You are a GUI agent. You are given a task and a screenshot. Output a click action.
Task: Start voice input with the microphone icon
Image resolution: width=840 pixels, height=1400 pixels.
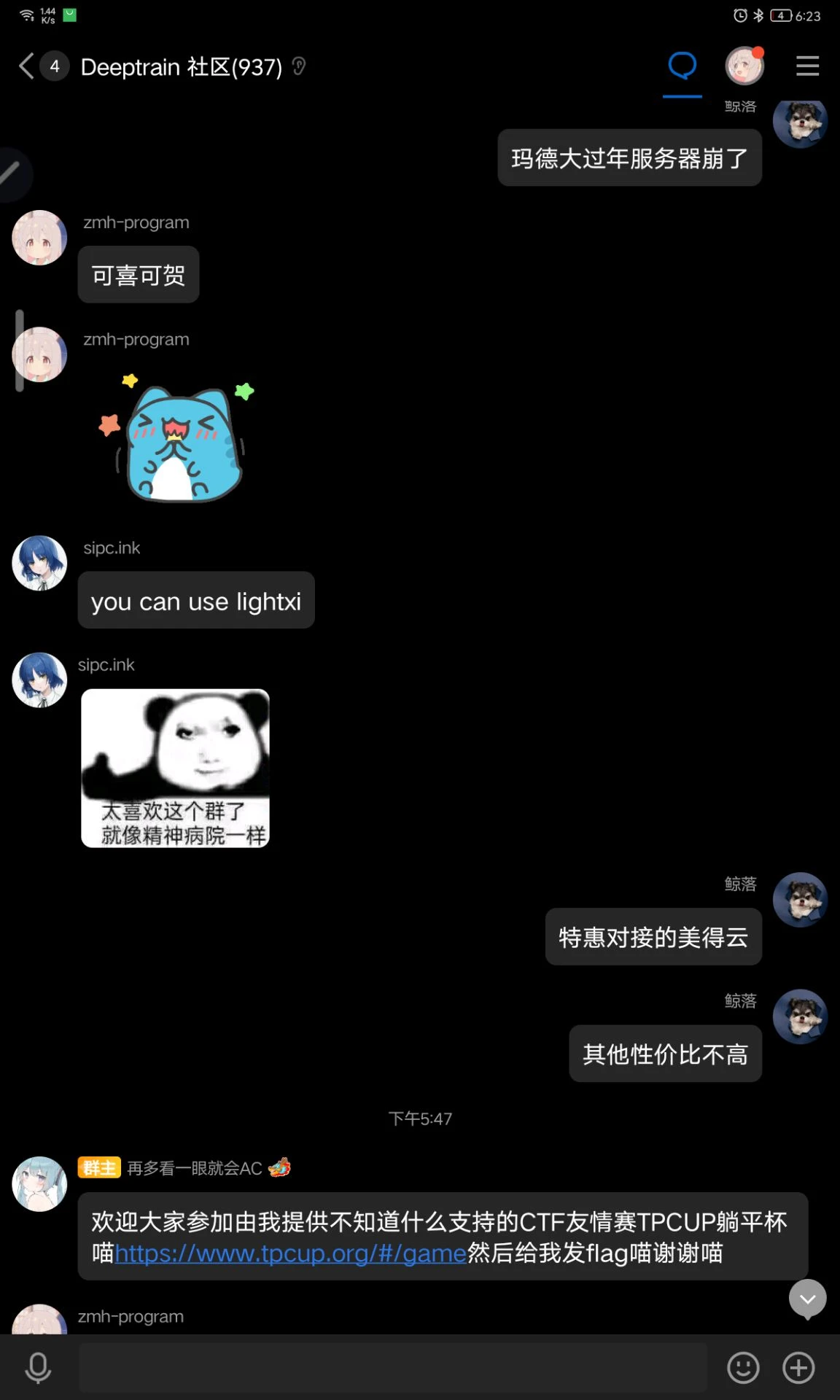(x=38, y=1367)
